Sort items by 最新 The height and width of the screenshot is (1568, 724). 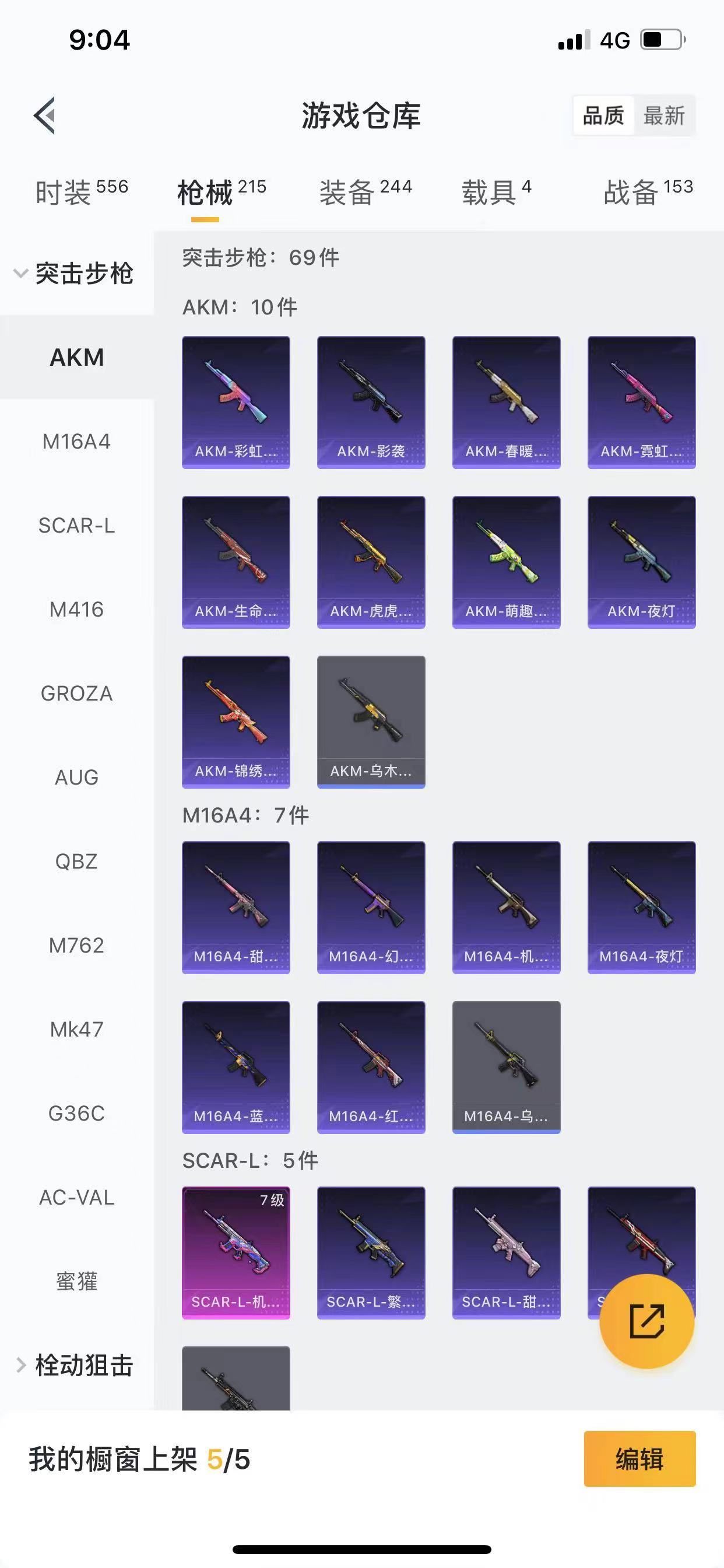coord(664,115)
